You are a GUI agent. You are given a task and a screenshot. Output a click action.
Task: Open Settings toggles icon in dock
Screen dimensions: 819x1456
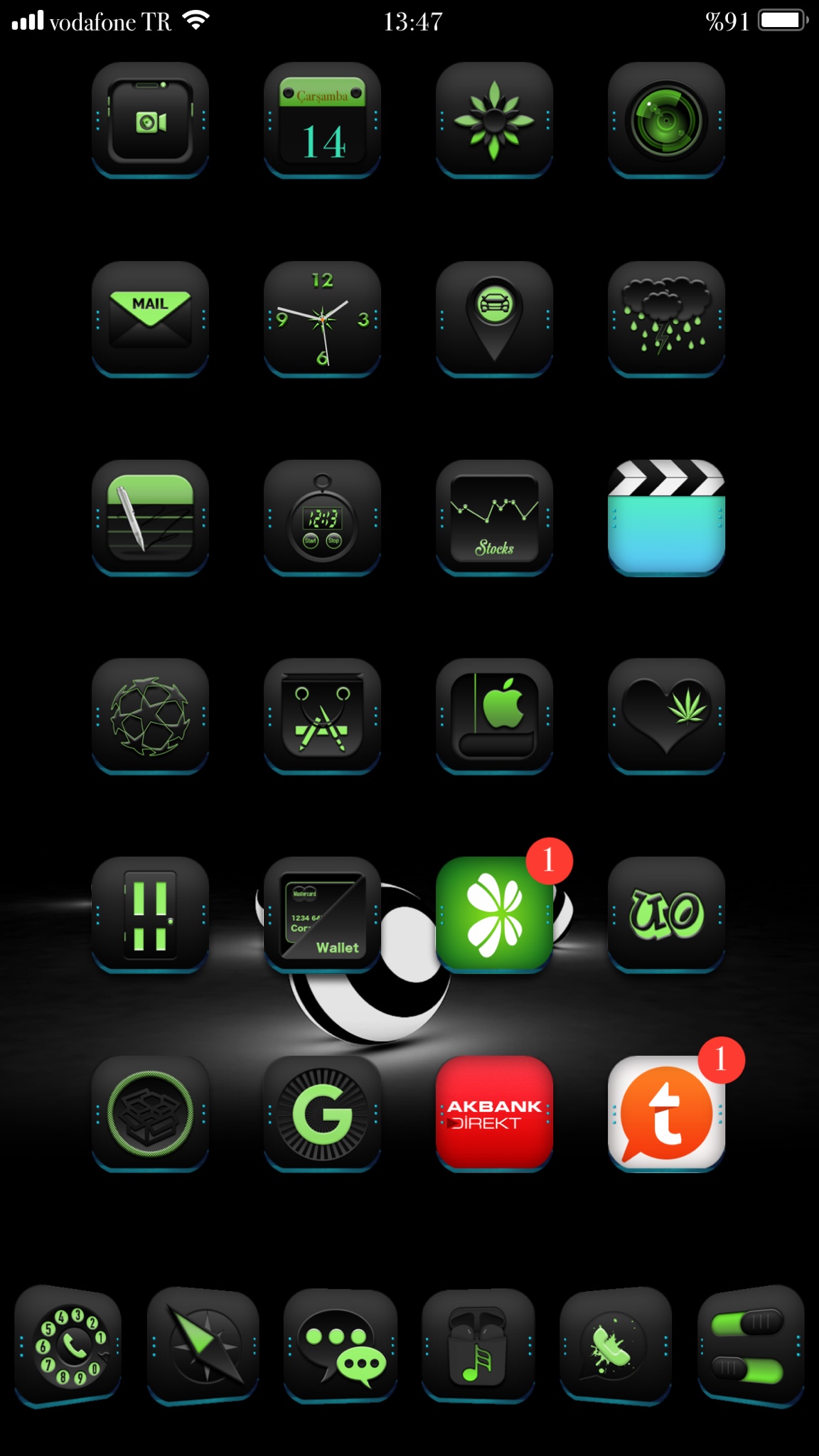(751, 1346)
